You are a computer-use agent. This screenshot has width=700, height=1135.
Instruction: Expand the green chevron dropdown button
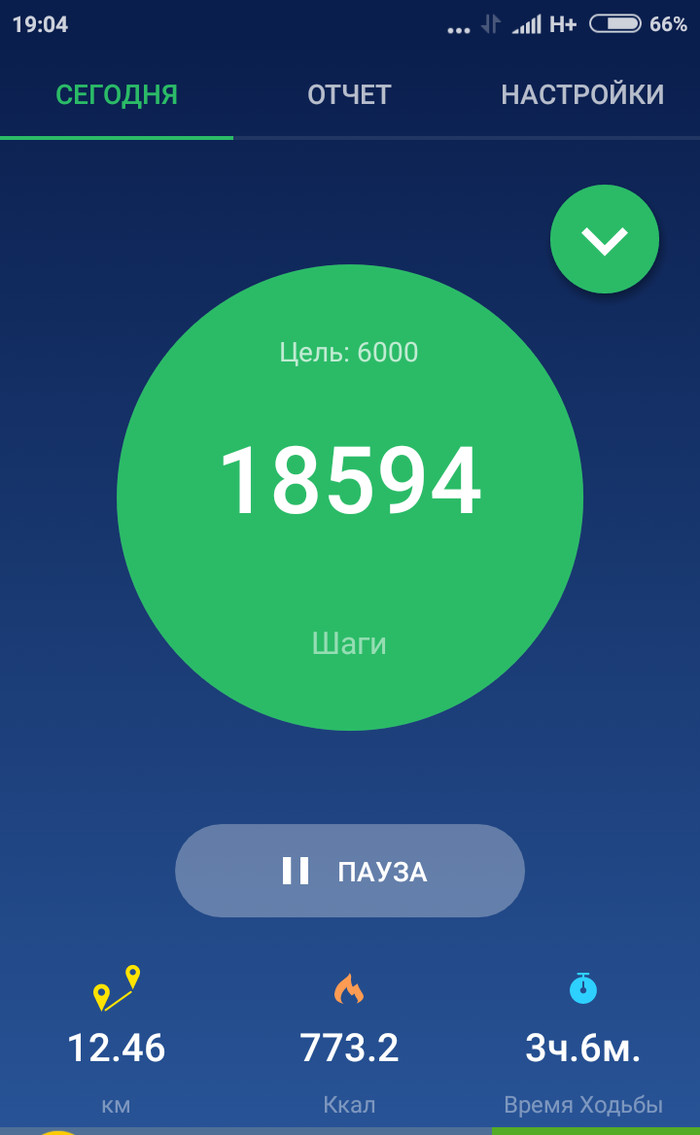pos(604,239)
